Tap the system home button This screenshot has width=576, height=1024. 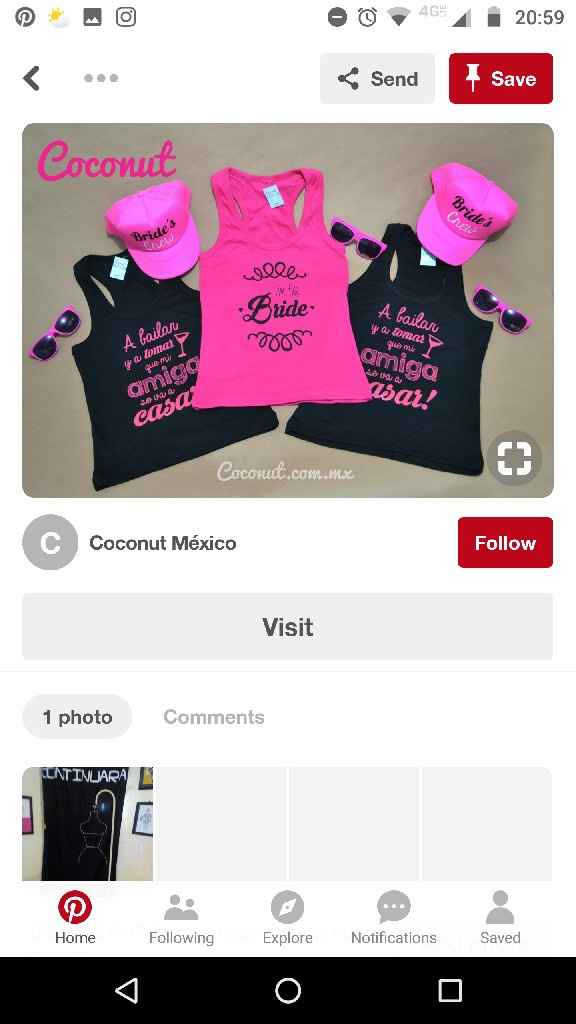tap(288, 991)
